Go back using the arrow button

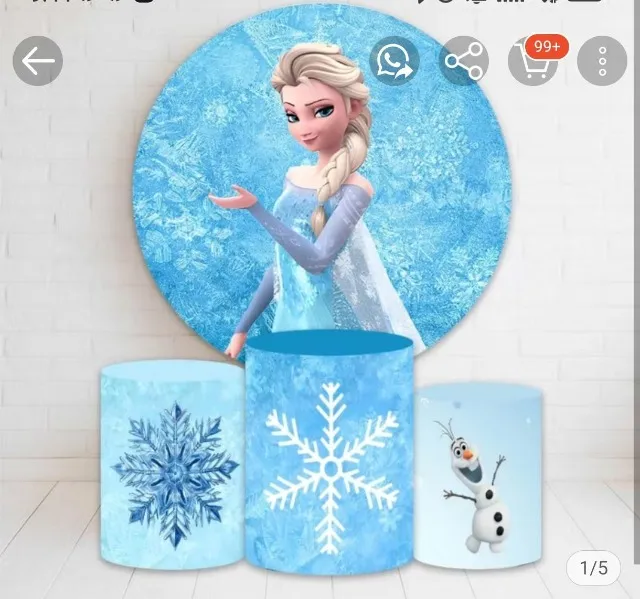(x=38, y=61)
